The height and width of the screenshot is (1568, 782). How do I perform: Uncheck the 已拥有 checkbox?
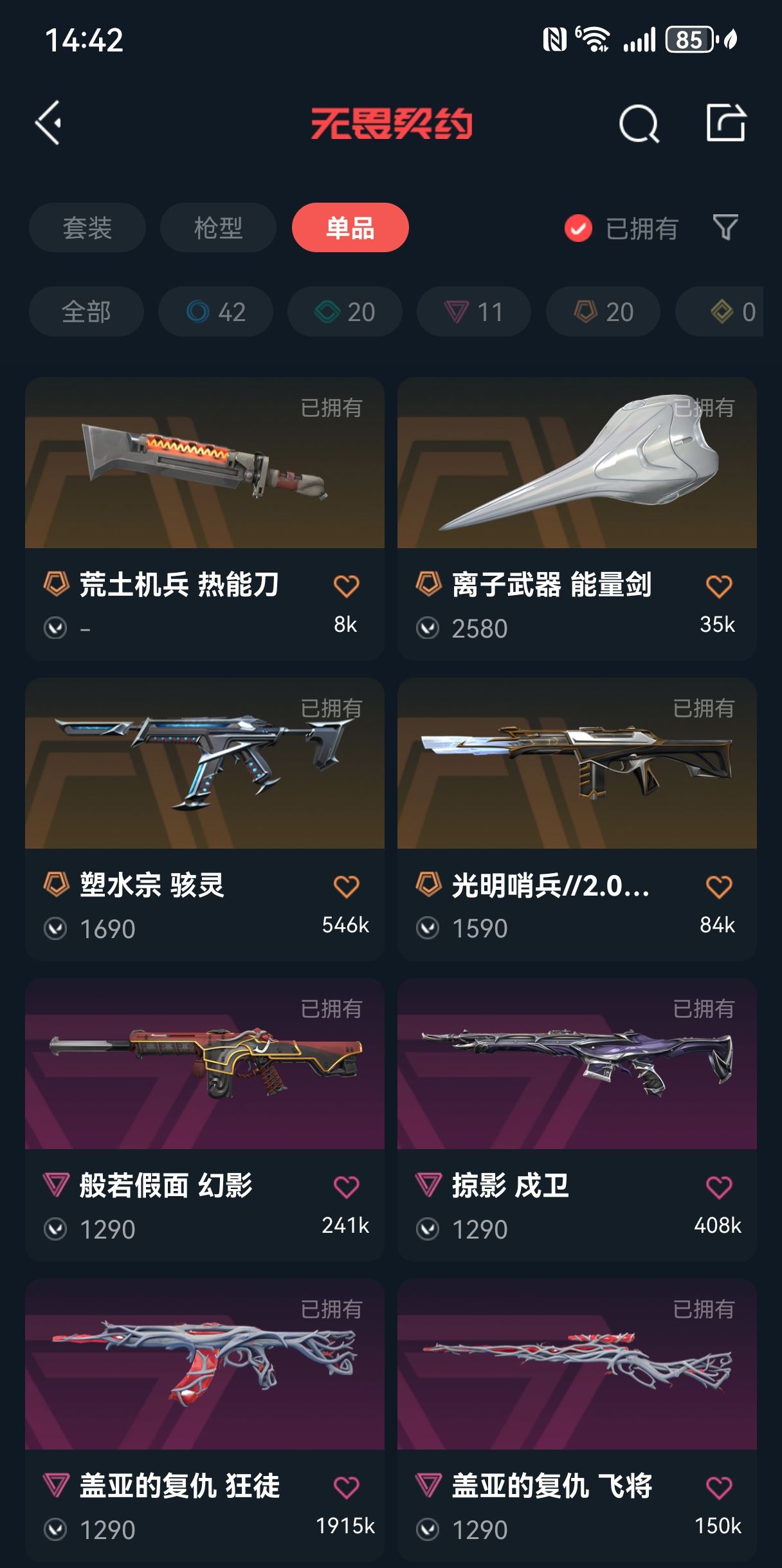pos(578,228)
